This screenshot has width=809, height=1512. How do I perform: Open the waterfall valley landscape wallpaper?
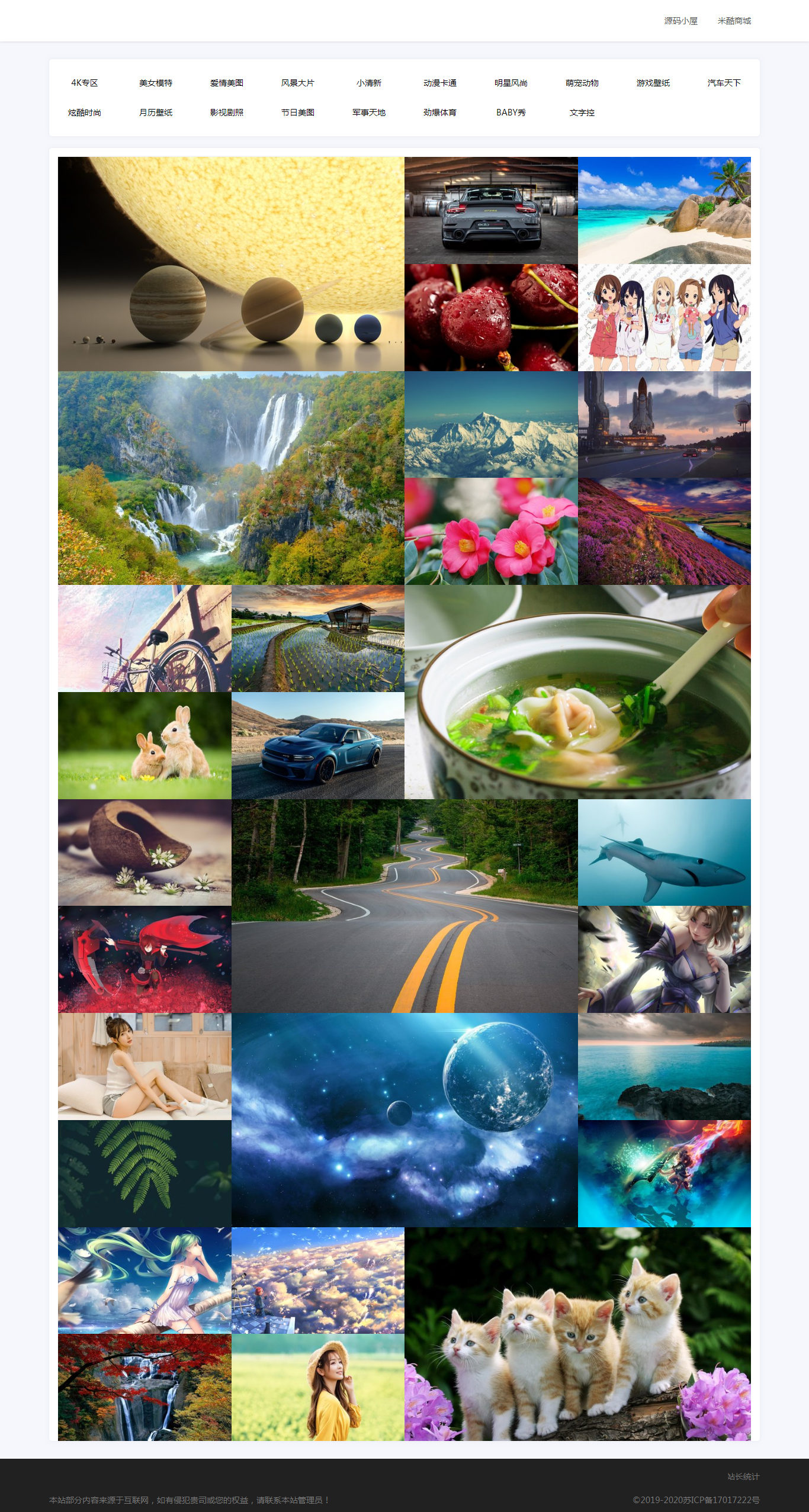point(231,478)
